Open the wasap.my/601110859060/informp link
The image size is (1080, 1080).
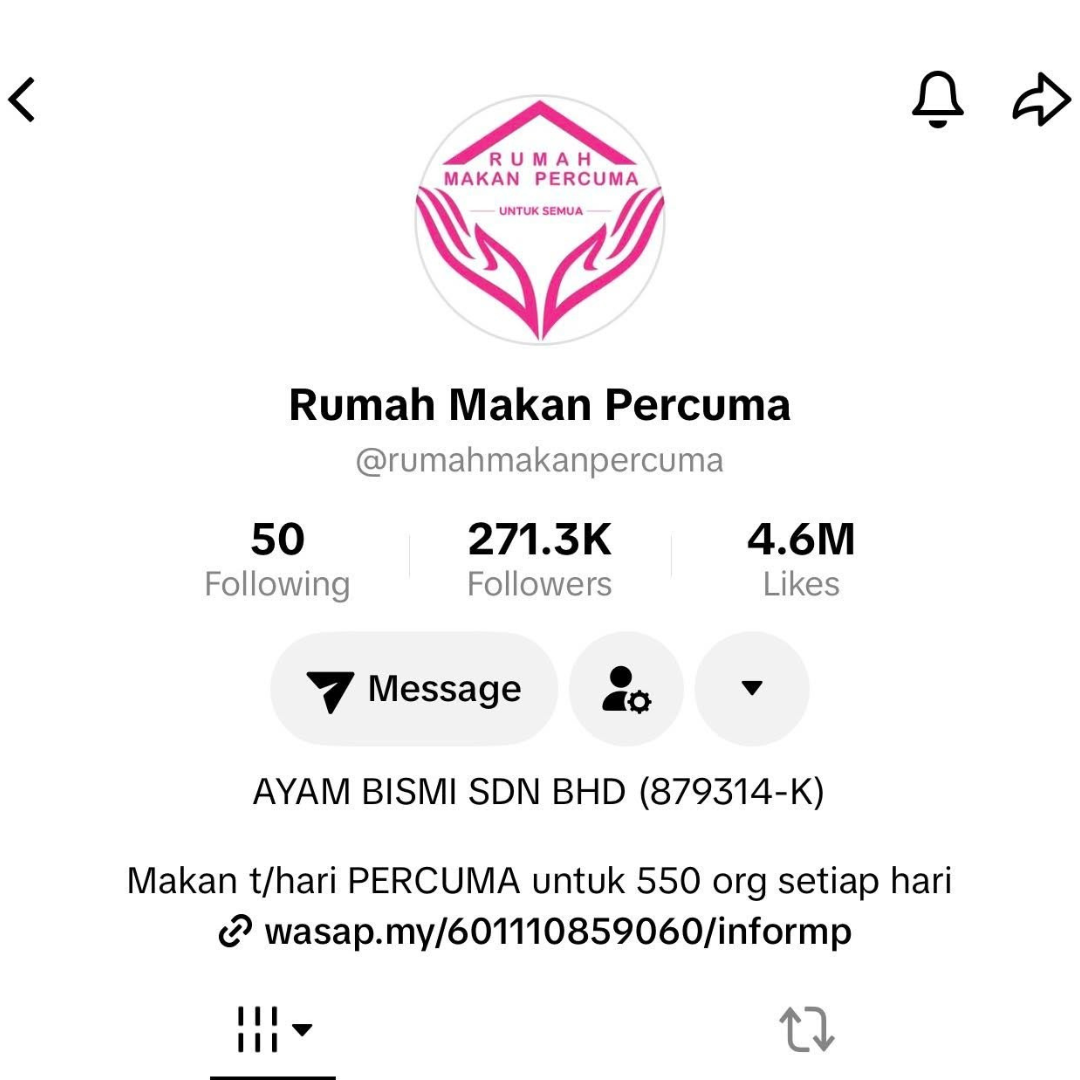coord(535,932)
